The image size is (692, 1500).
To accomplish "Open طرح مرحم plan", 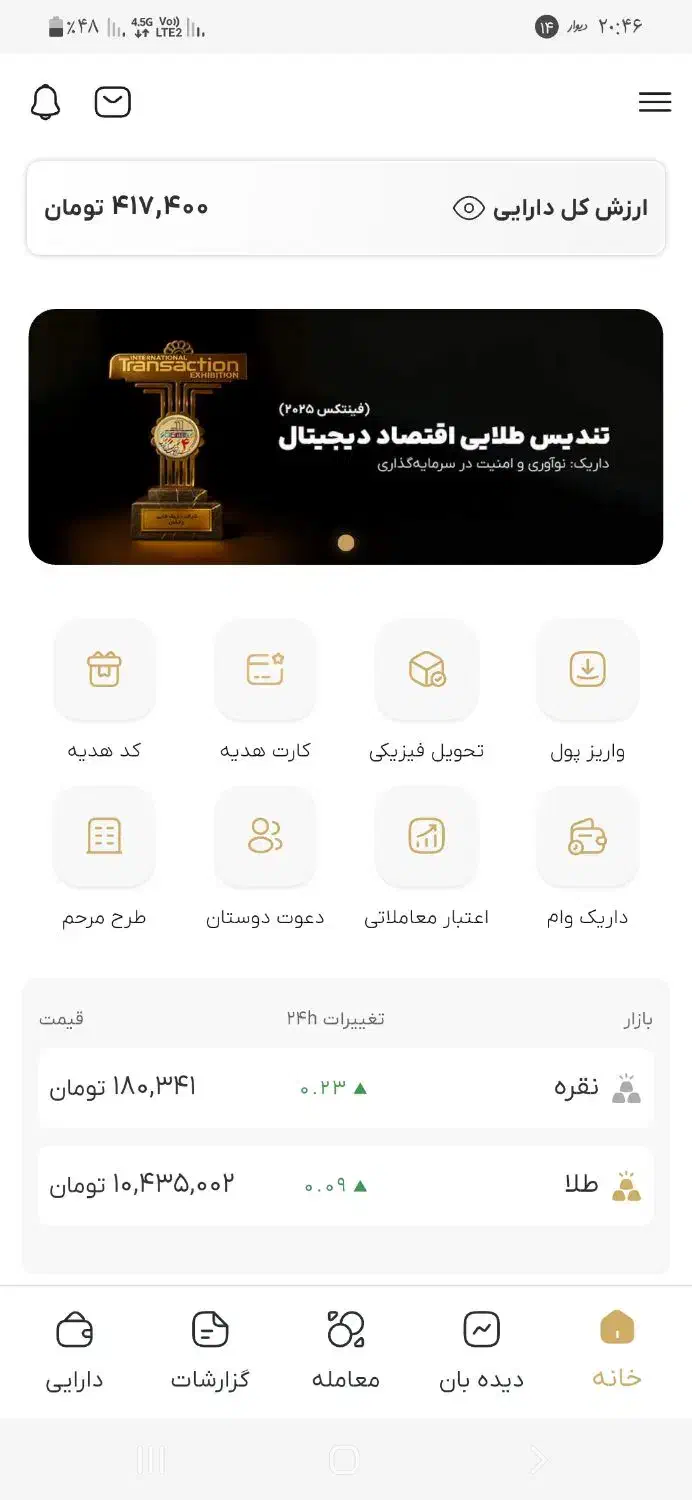I will click(104, 836).
